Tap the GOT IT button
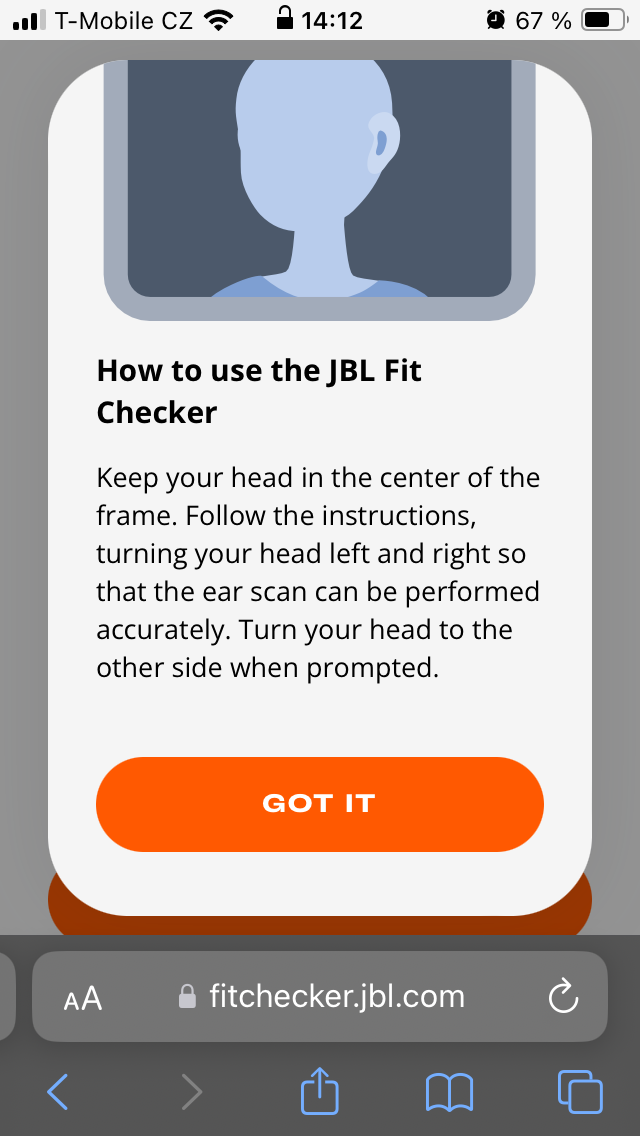 pos(319,804)
